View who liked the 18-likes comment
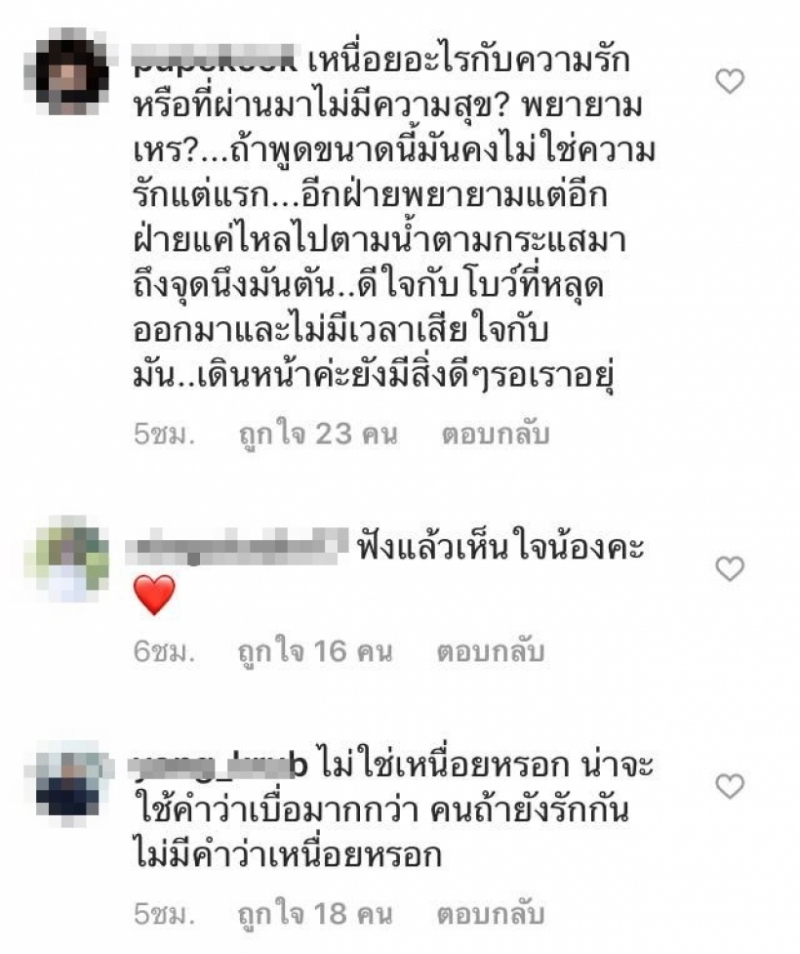 [313, 915]
